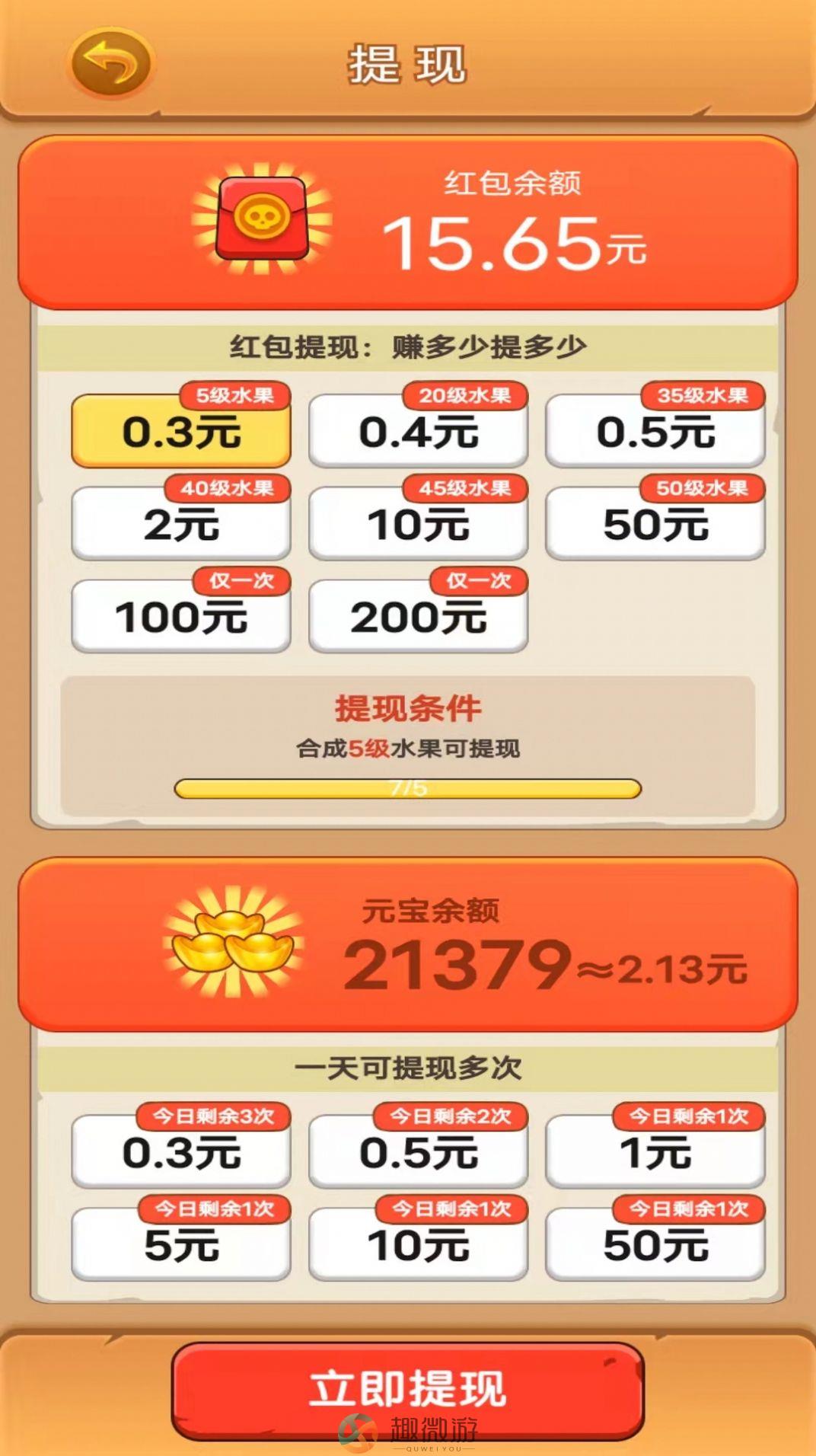Tap the 立即提现 withdraw button
Screen dimensions: 816x1456
click(x=408, y=1387)
